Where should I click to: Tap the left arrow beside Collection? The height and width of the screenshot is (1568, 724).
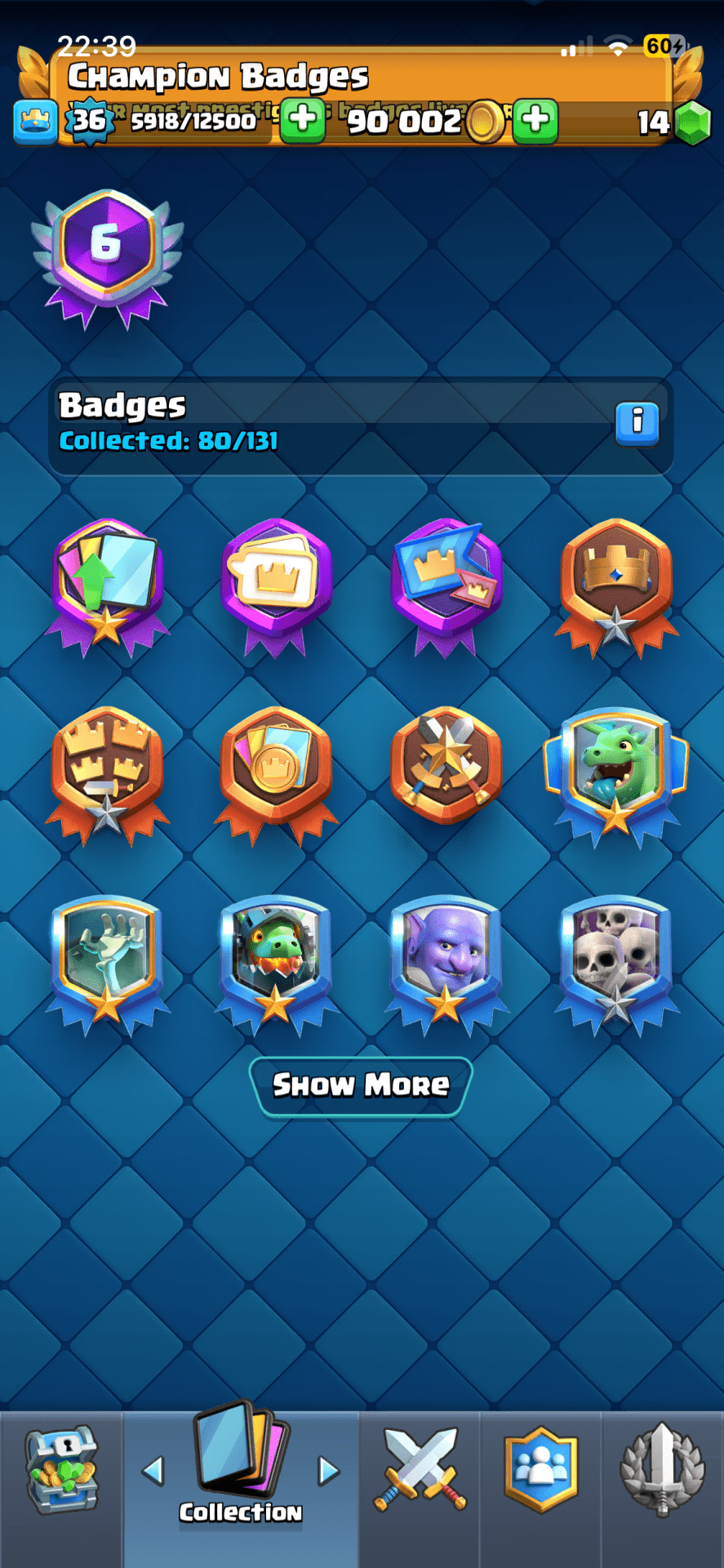click(x=153, y=1471)
